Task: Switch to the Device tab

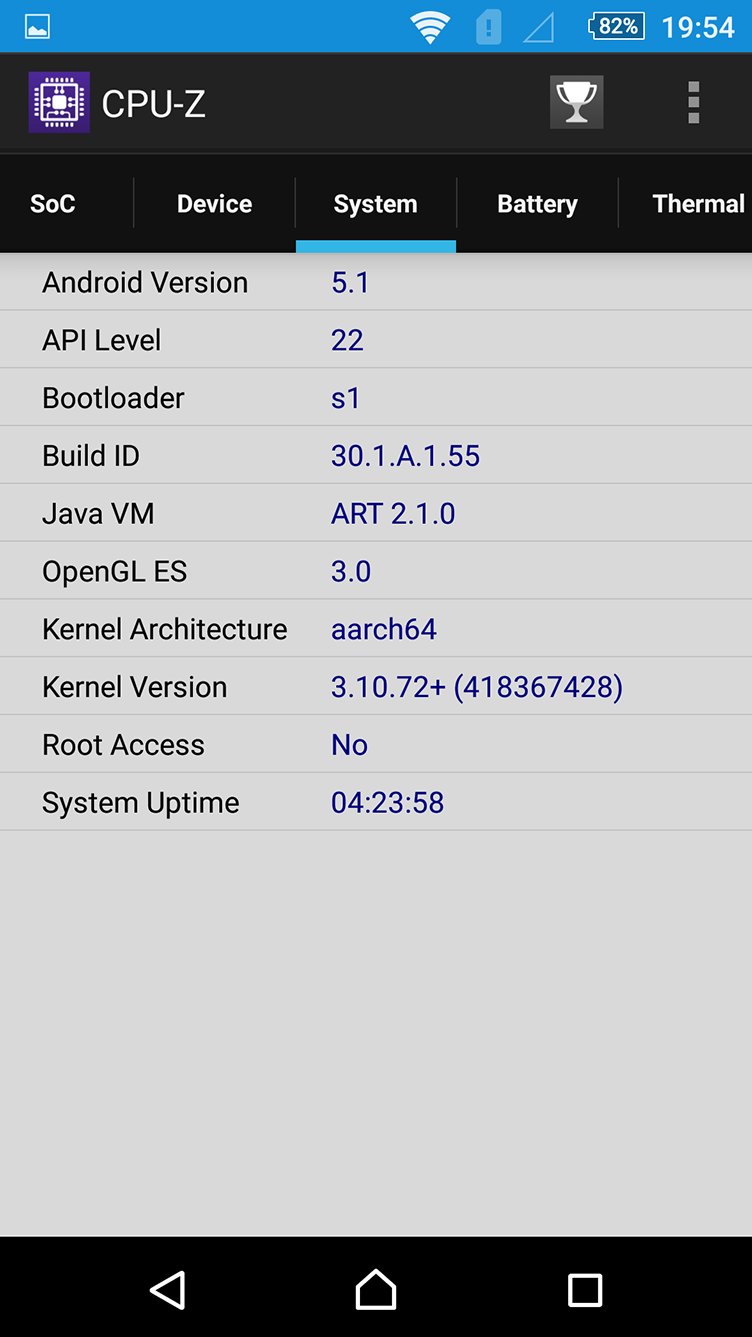Action: (x=215, y=204)
